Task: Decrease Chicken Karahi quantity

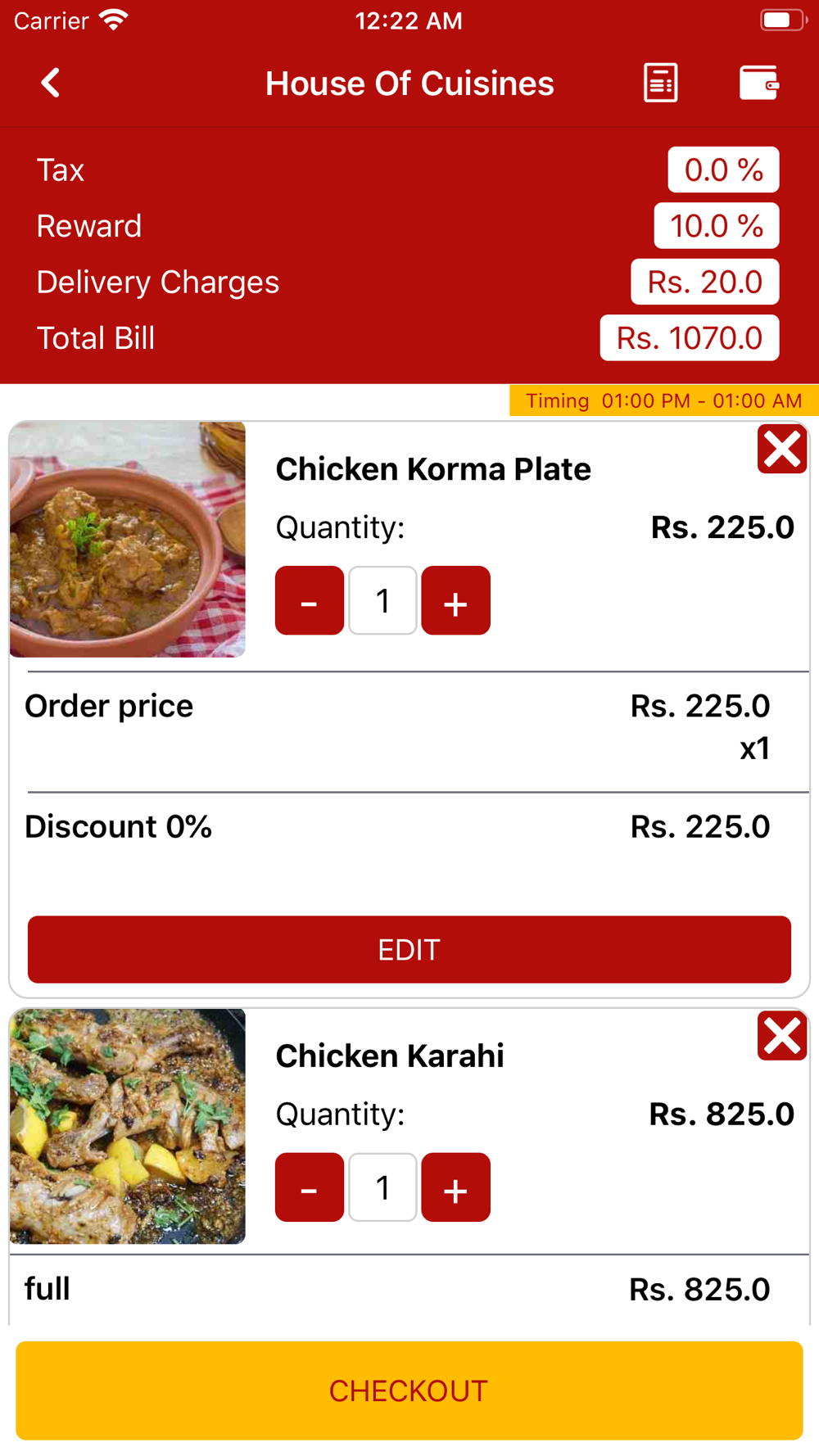Action: tap(310, 1187)
